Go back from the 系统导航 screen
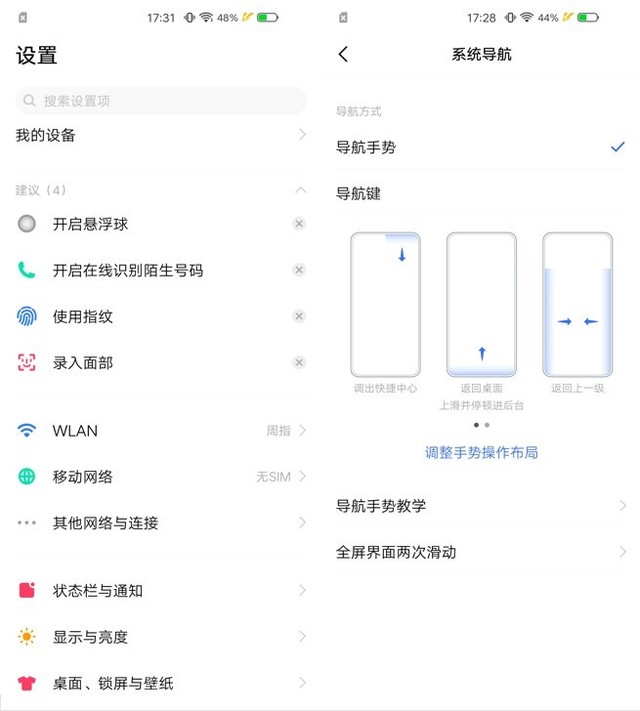Screen dimensions: 640x711 [x=343, y=55]
